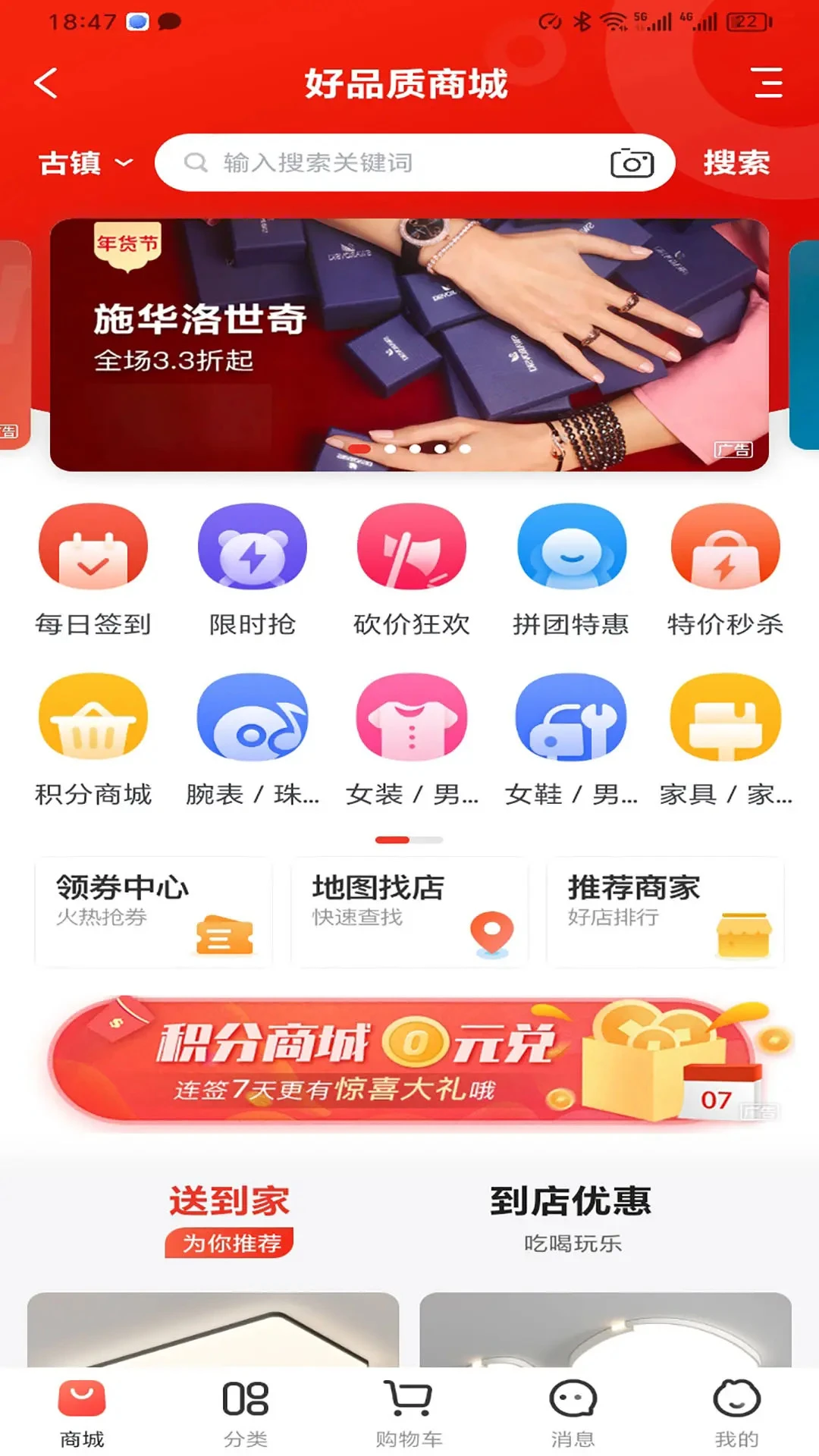Open 消息 messages tab
This screenshot has width=819, height=1456.
tap(573, 1412)
